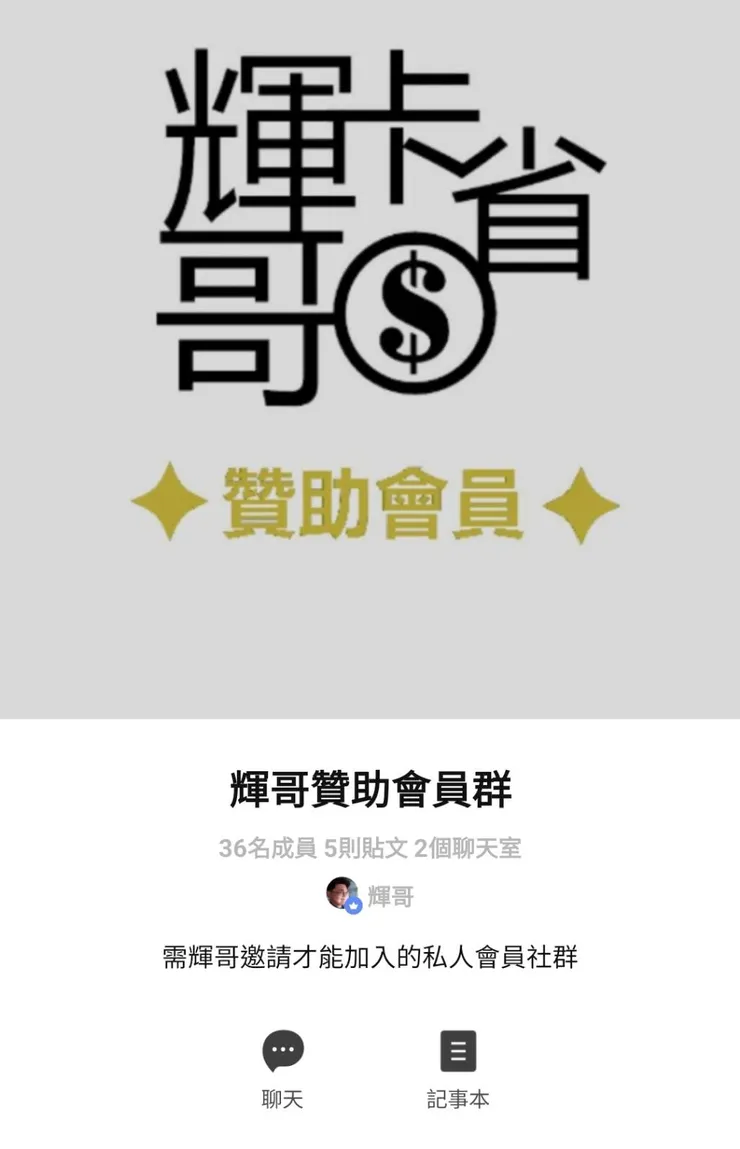
Task: Click the group name 輝哥贊助會員群
Action: pos(370,789)
